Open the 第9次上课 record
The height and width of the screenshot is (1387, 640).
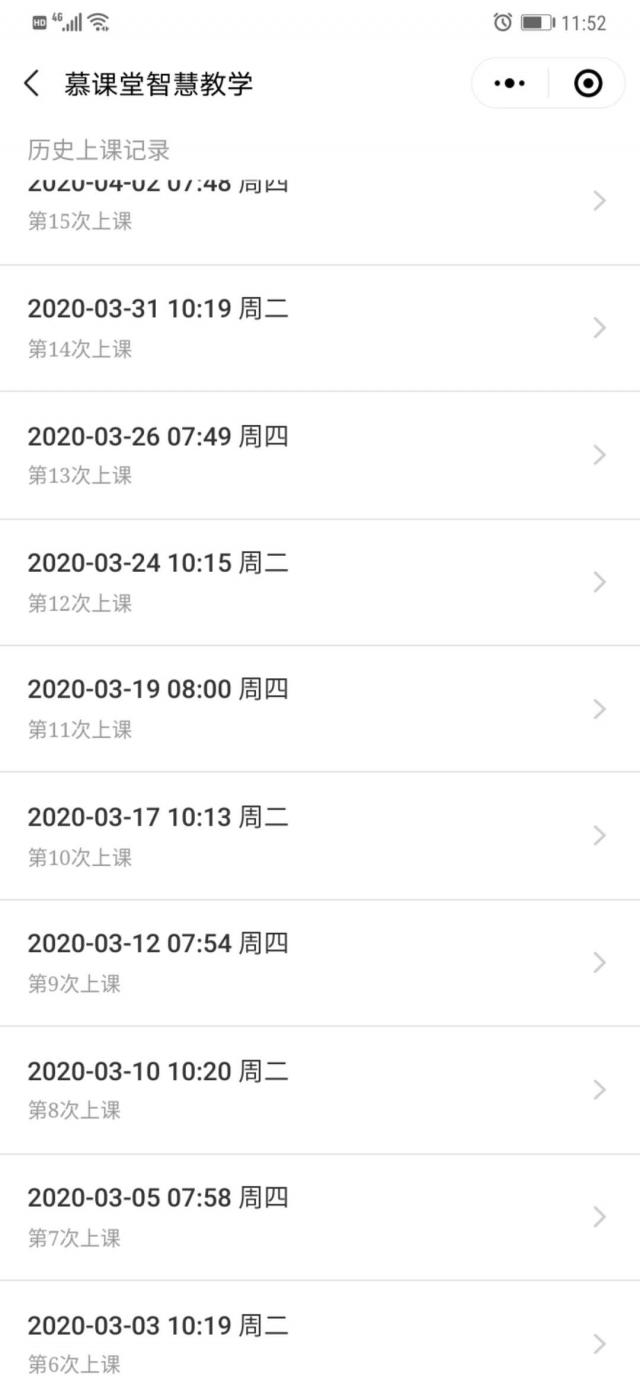click(x=320, y=963)
